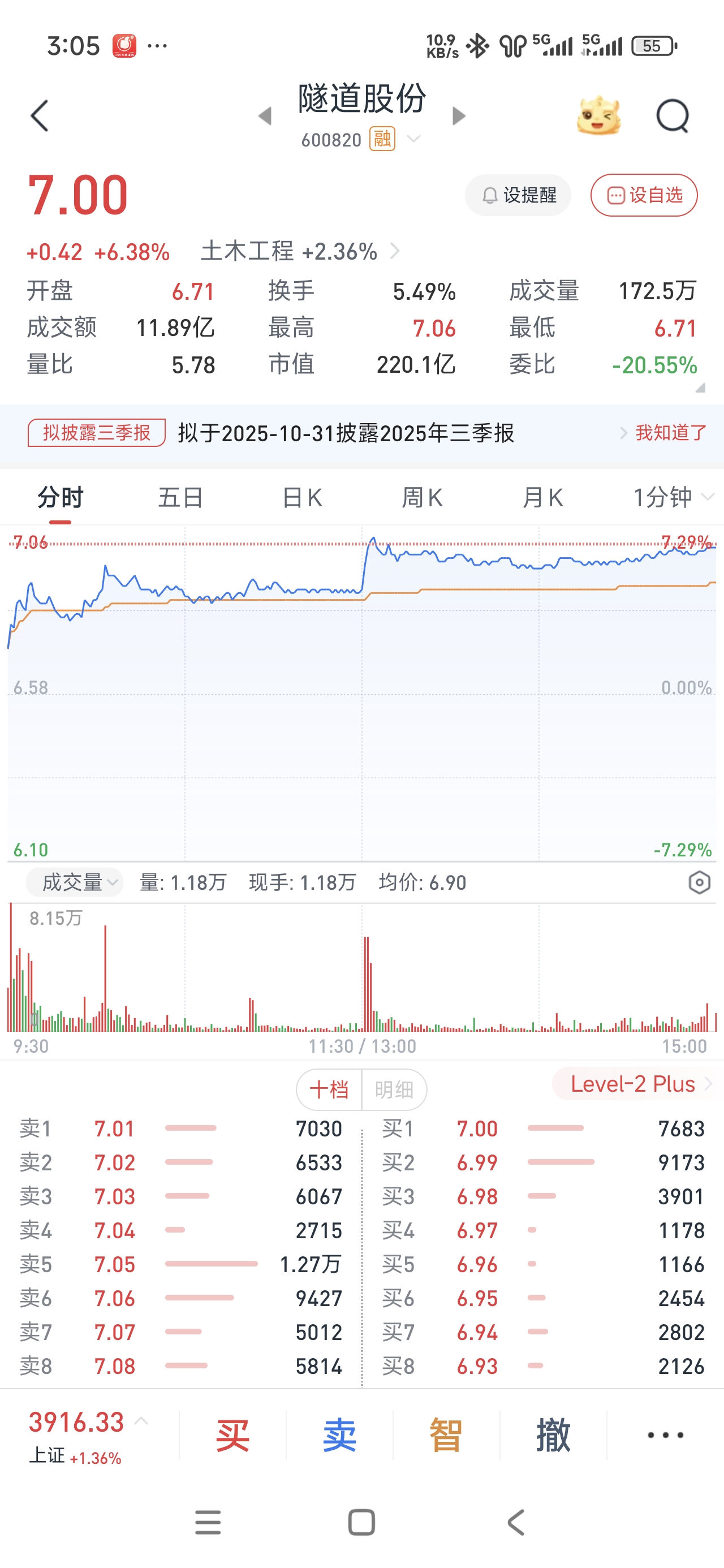This screenshot has width=724, height=1568.
Task: Open chart settings hexagon icon
Action: (699, 882)
